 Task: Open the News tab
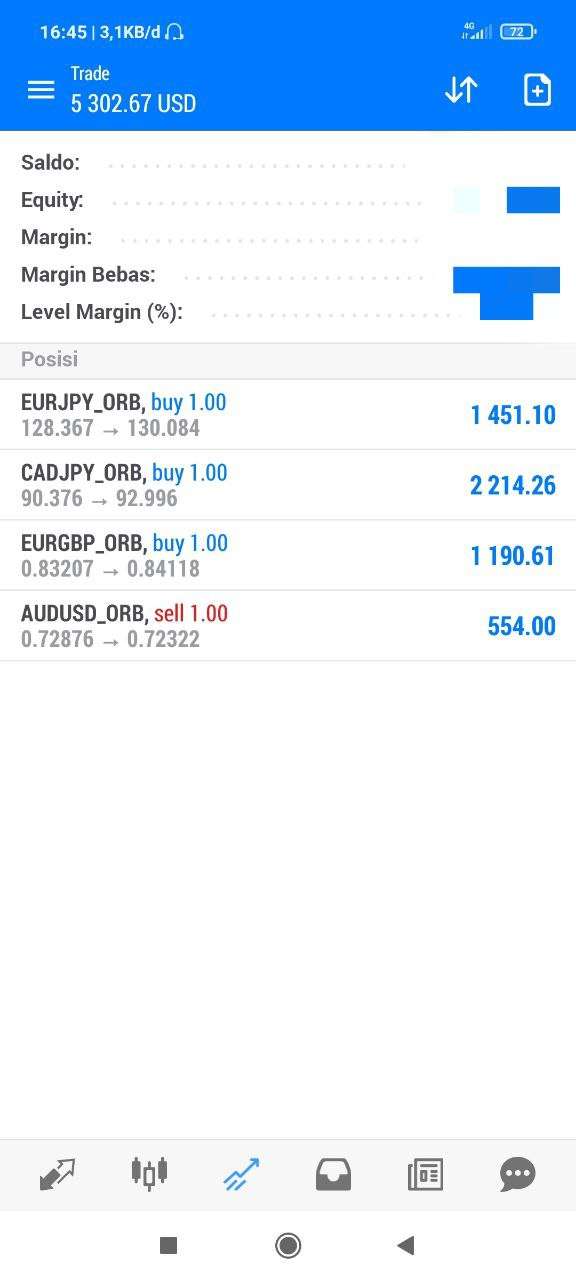(425, 1174)
